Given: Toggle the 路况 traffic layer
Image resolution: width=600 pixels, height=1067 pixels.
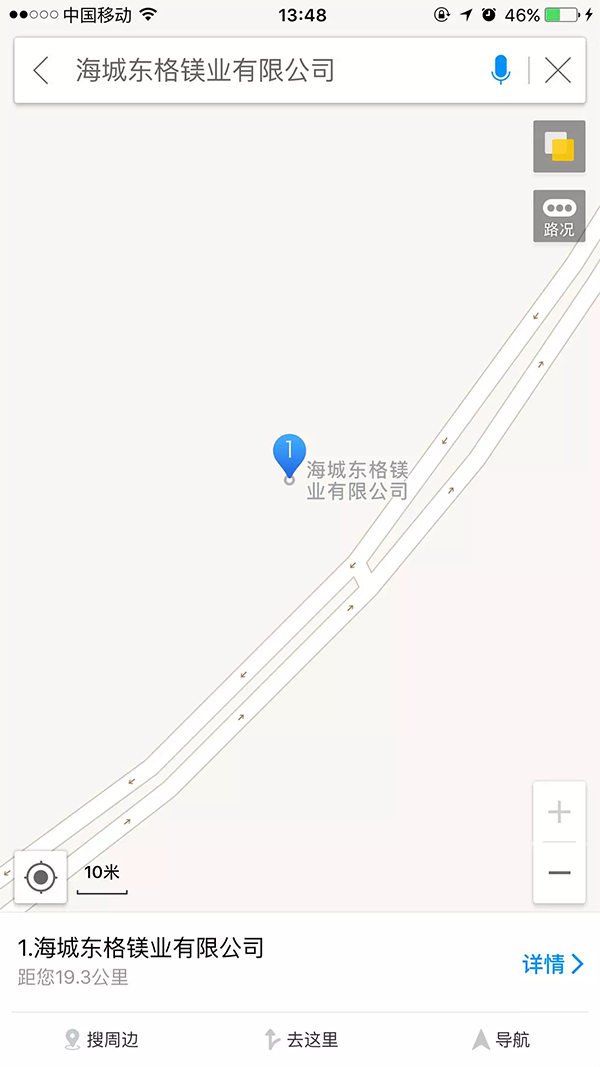Looking at the screenshot, I should coord(559,216).
